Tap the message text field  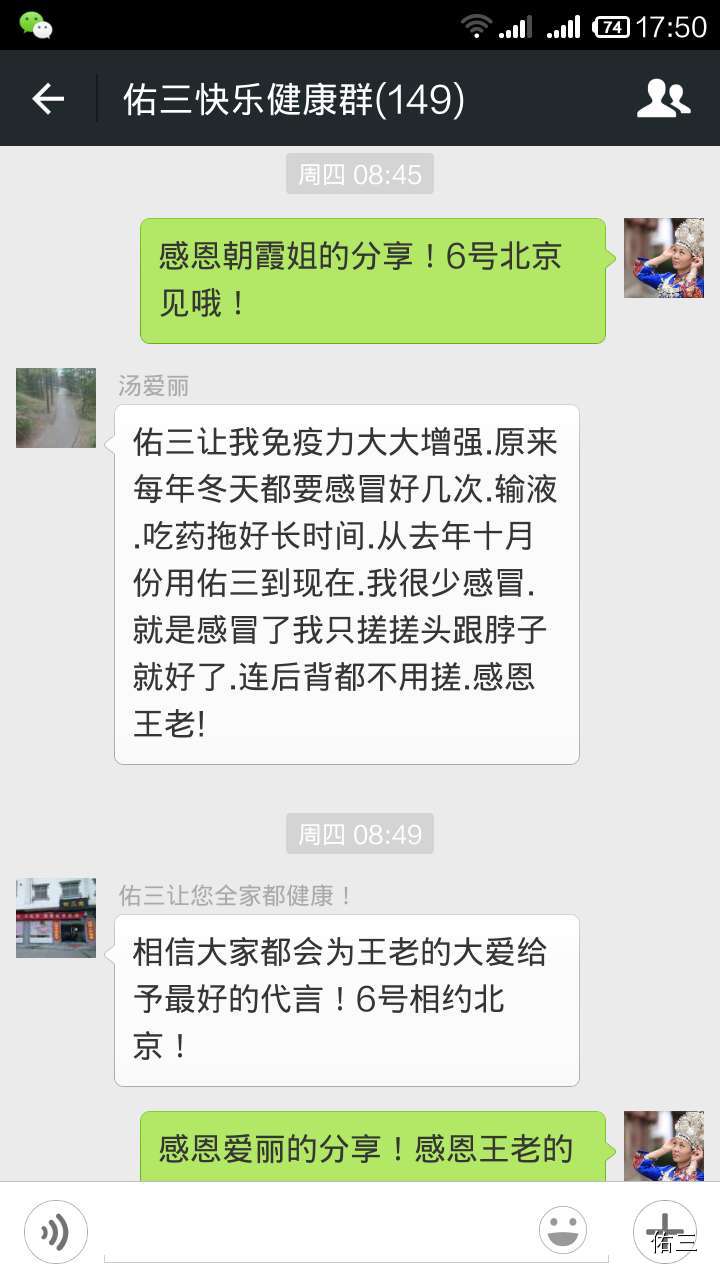312,1231
